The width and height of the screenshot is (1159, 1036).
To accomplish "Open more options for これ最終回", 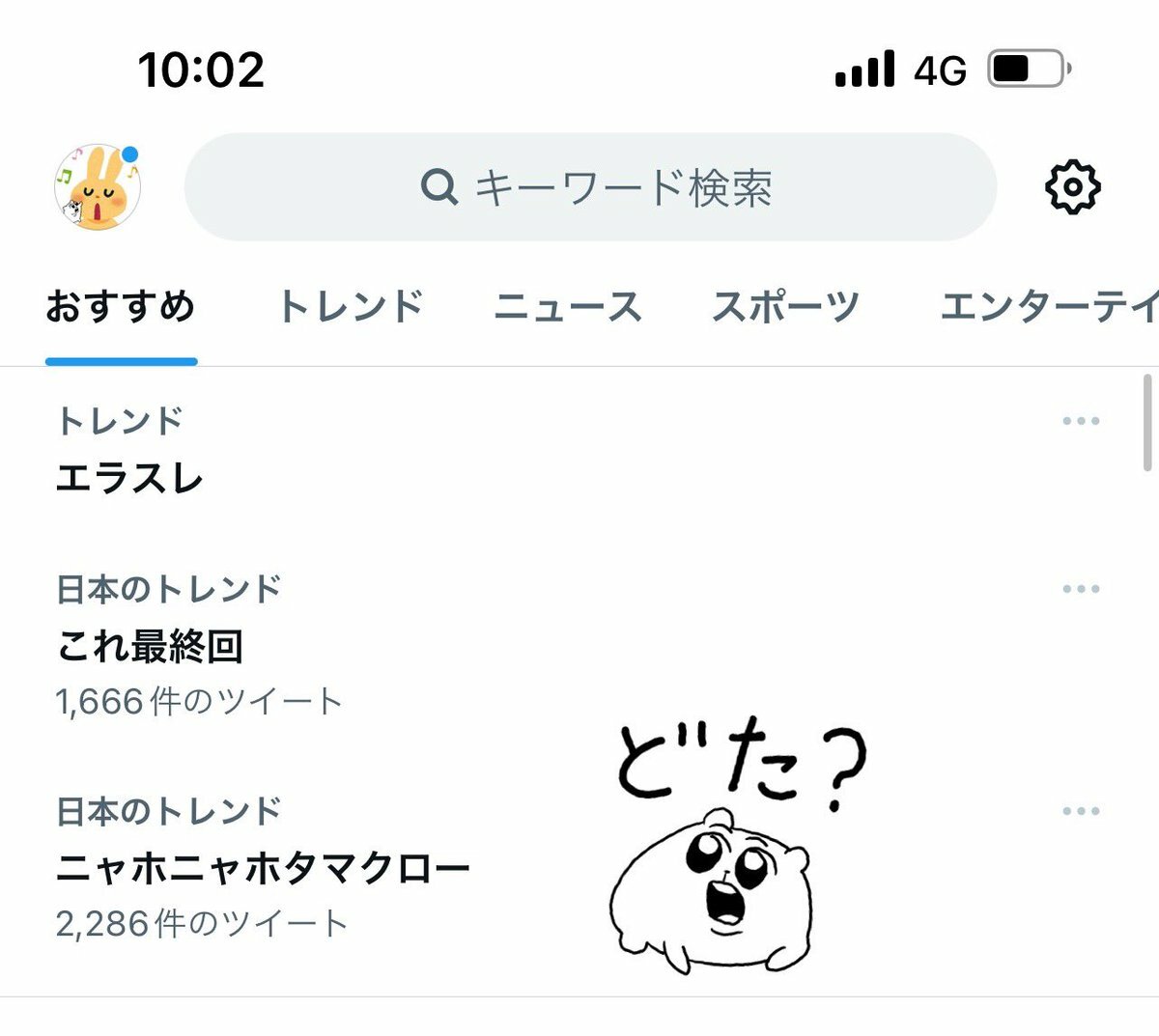I will click(1080, 589).
